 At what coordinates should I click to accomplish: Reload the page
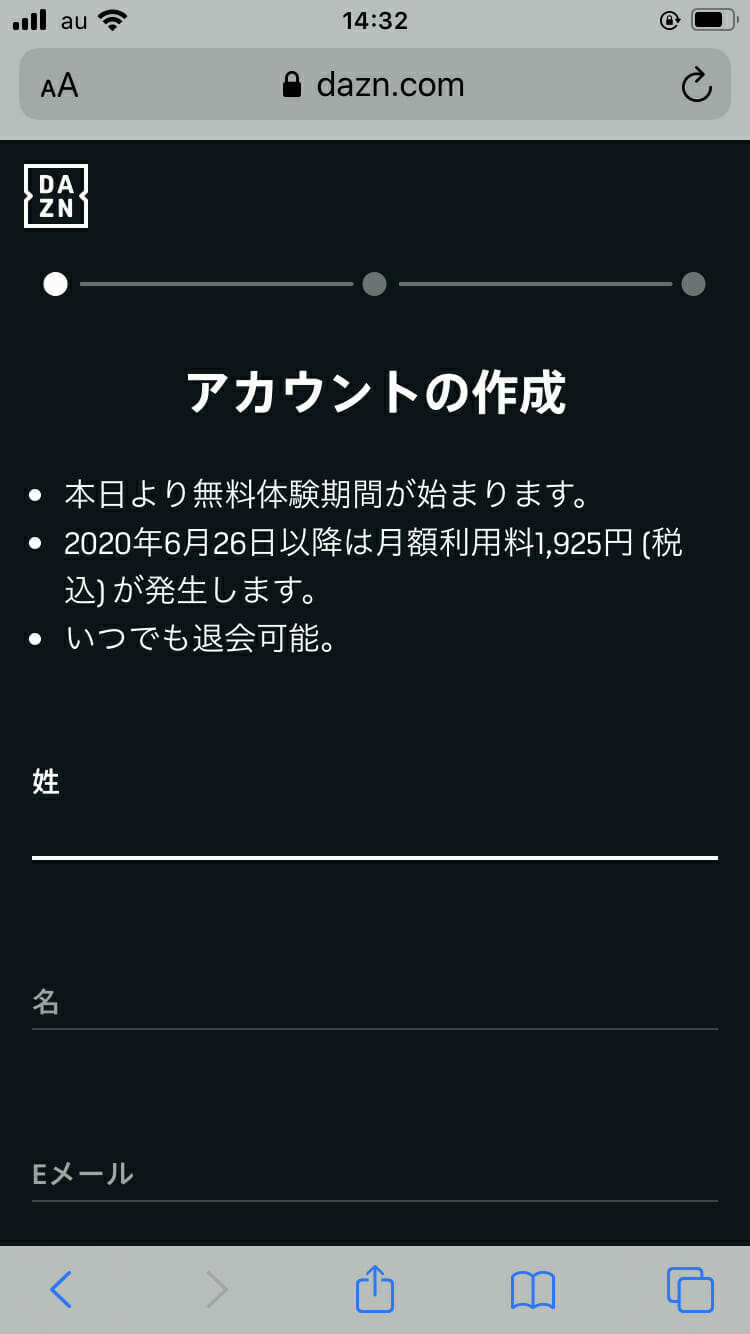[x=696, y=86]
